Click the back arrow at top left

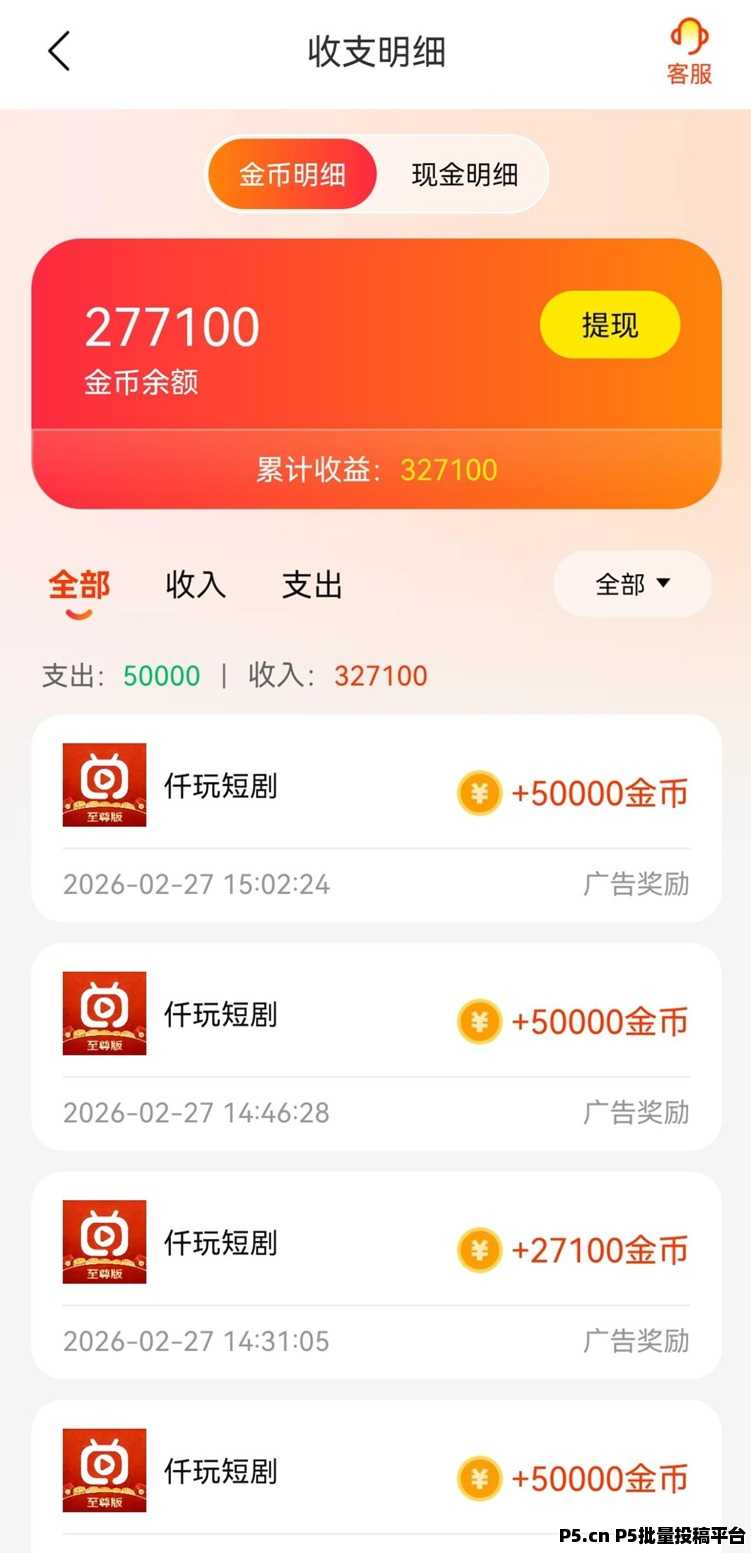(x=59, y=51)
